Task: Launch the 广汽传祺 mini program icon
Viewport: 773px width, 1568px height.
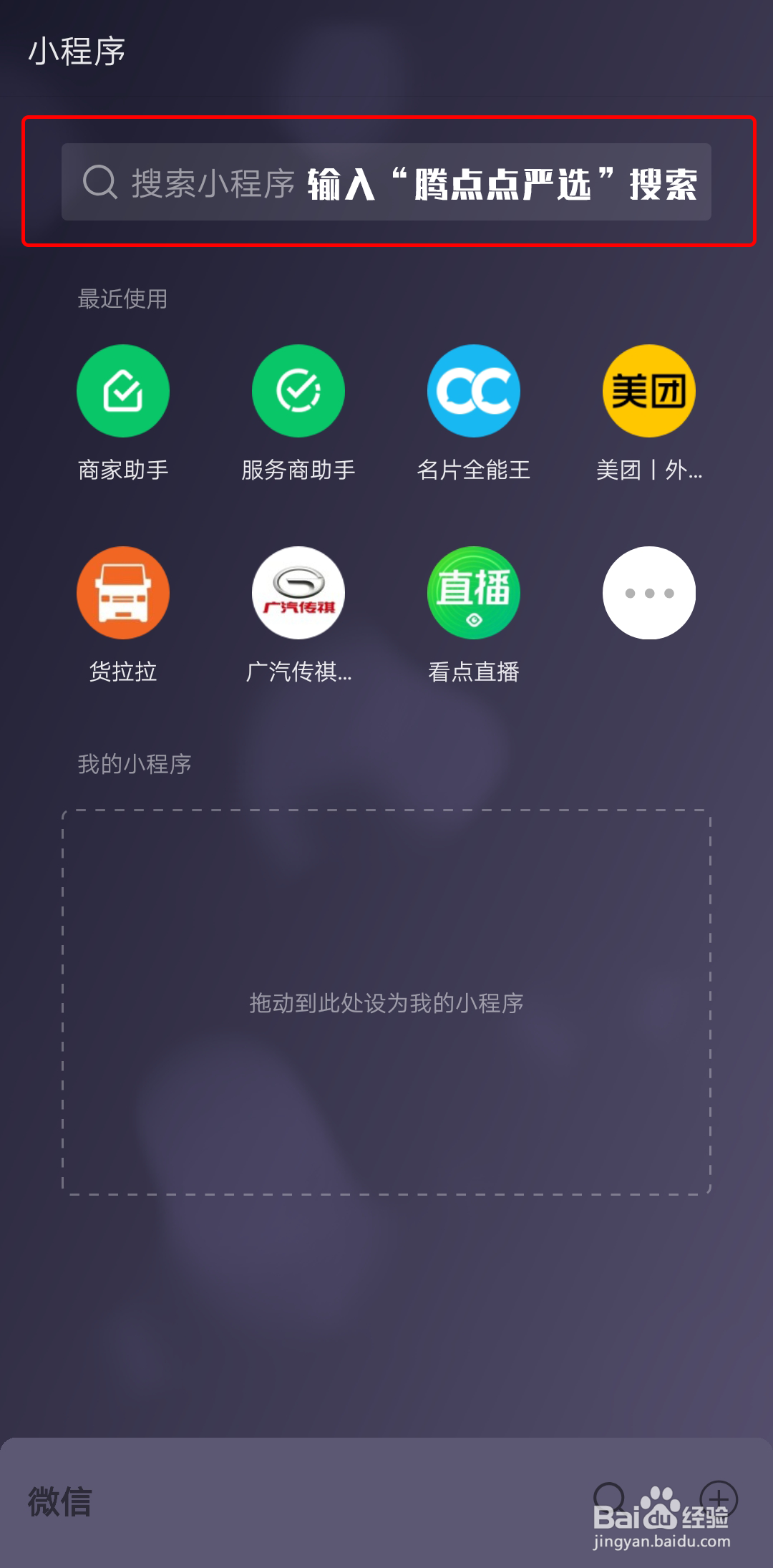Action: point(298,592)
